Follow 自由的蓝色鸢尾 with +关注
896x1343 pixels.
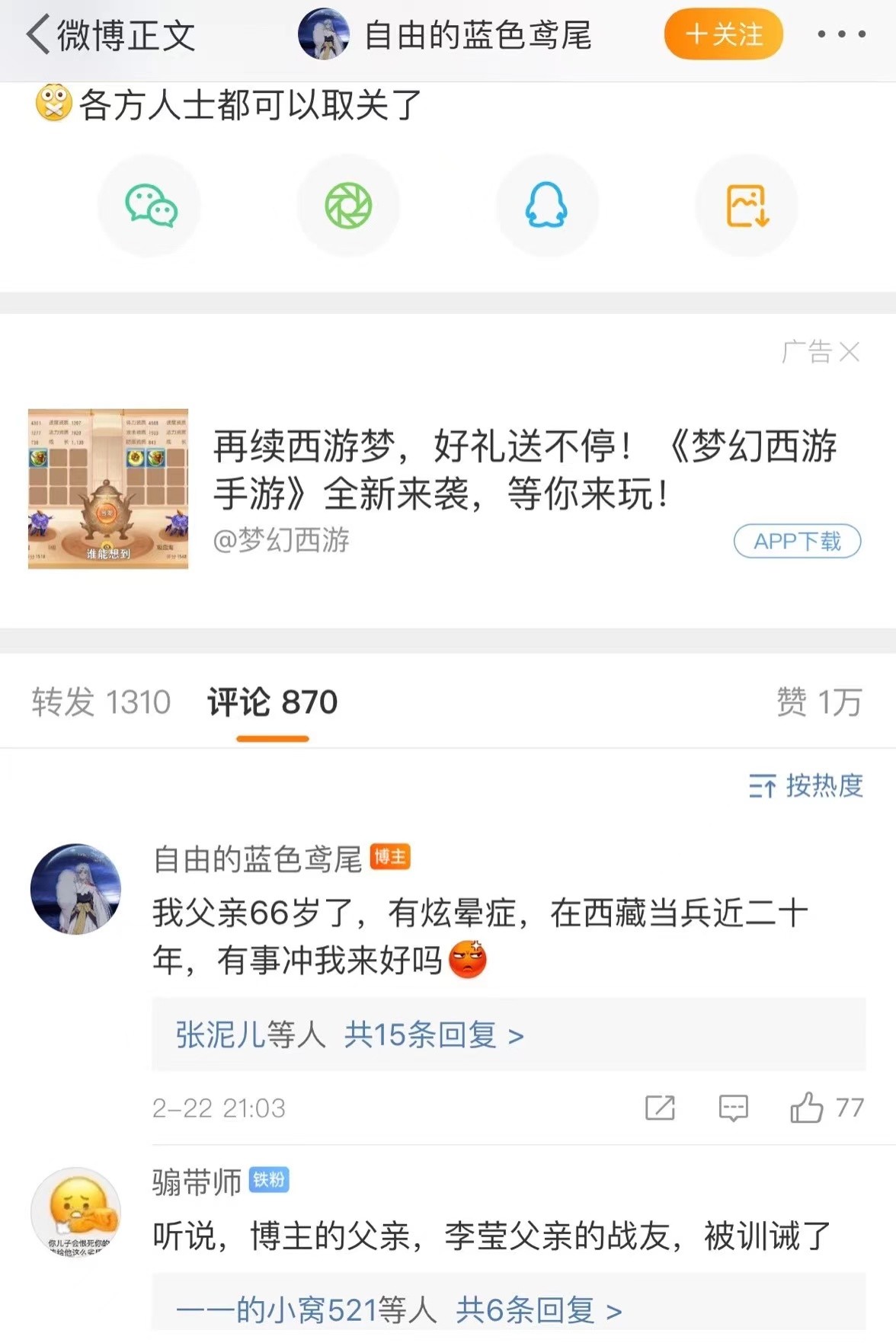tap(723, 34)
